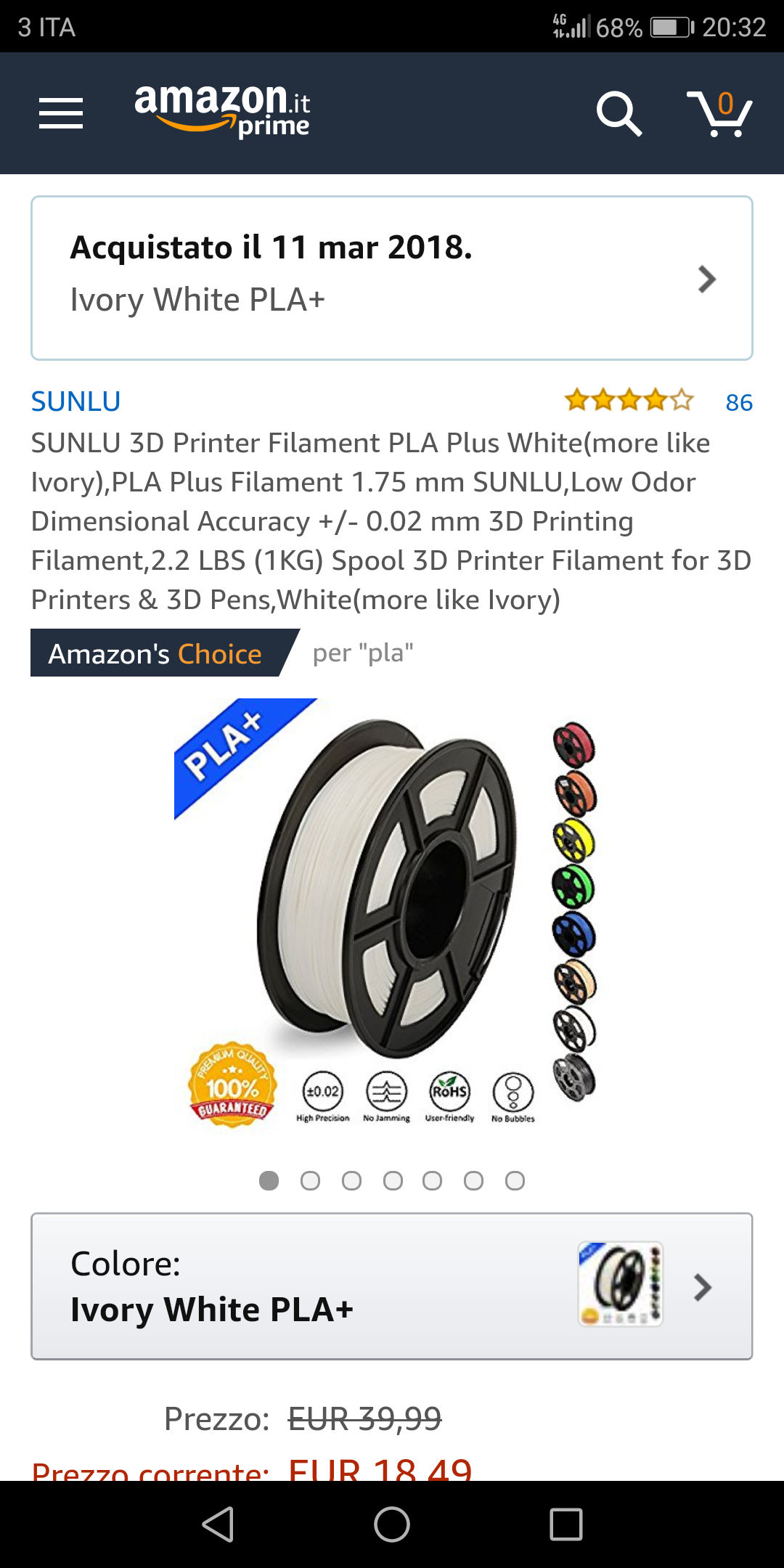Open the hamburger menu
The height and width of the screenshot is (1568, 784).
61,113
